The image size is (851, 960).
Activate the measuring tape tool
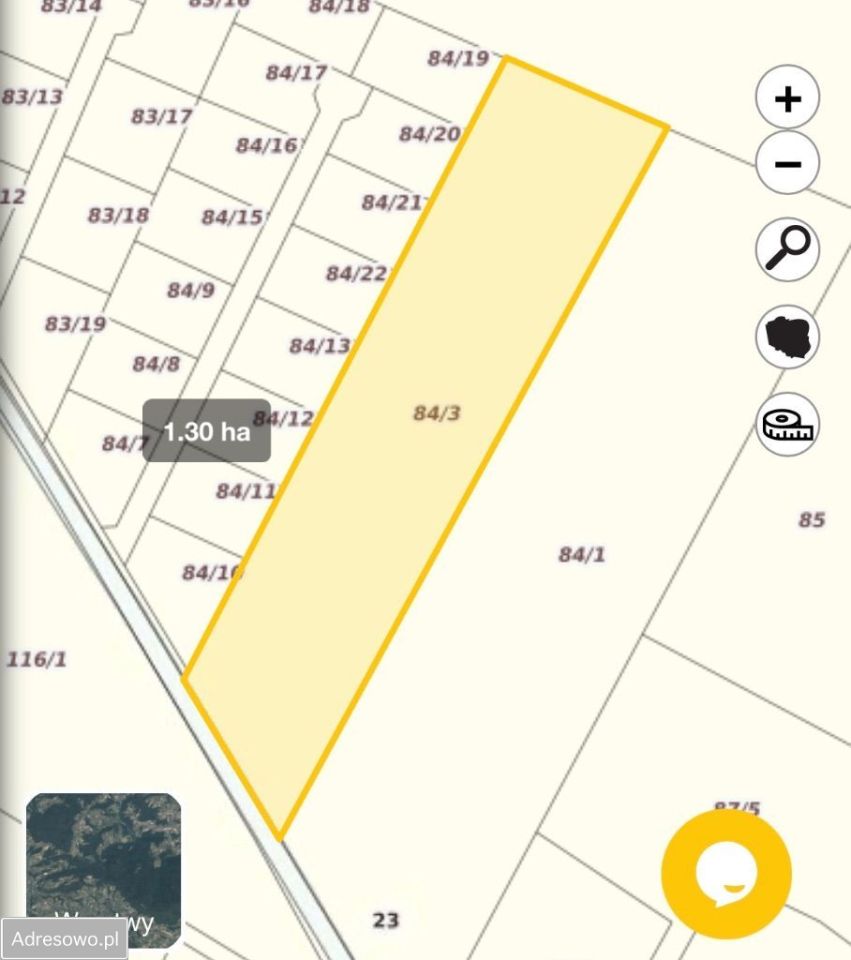click(788, 424)
